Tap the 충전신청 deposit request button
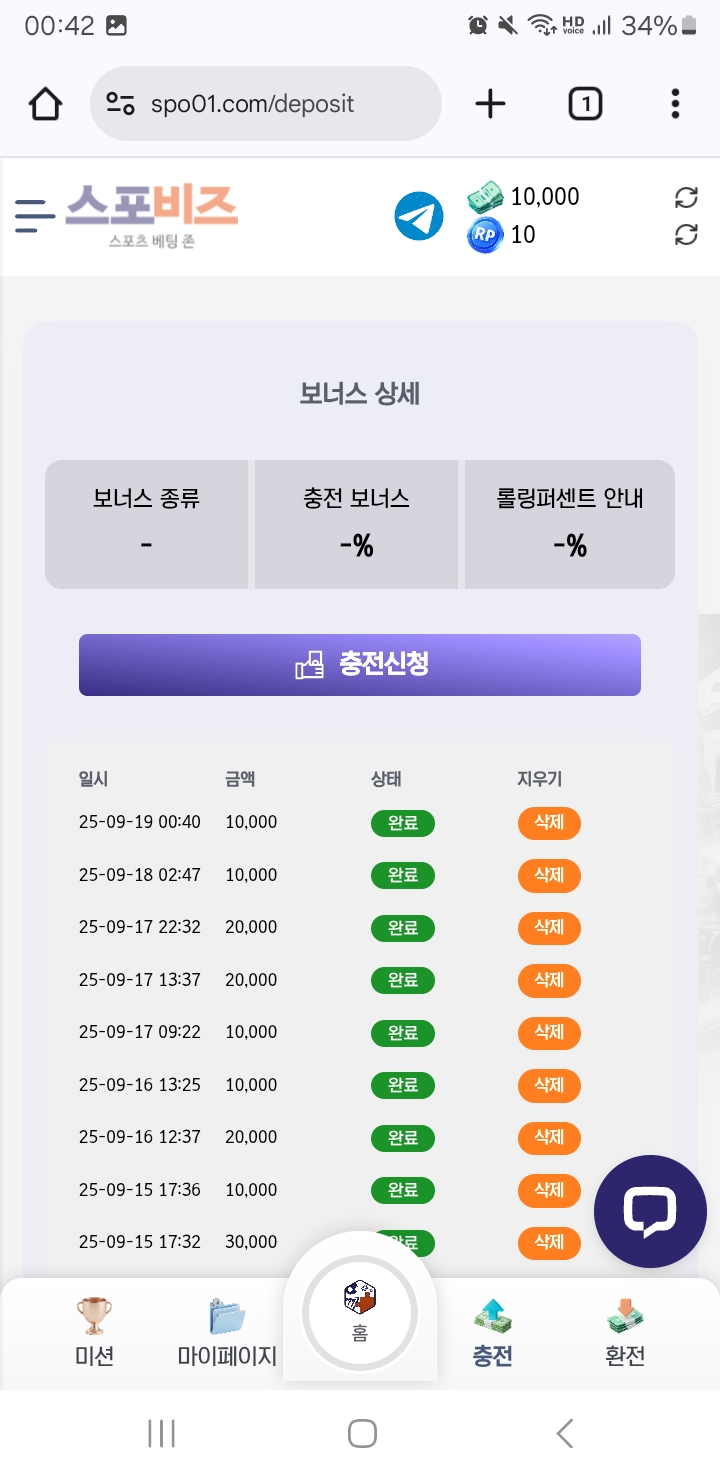The image size is (720, 1480). pyautogui.click(x=360, y=665)
